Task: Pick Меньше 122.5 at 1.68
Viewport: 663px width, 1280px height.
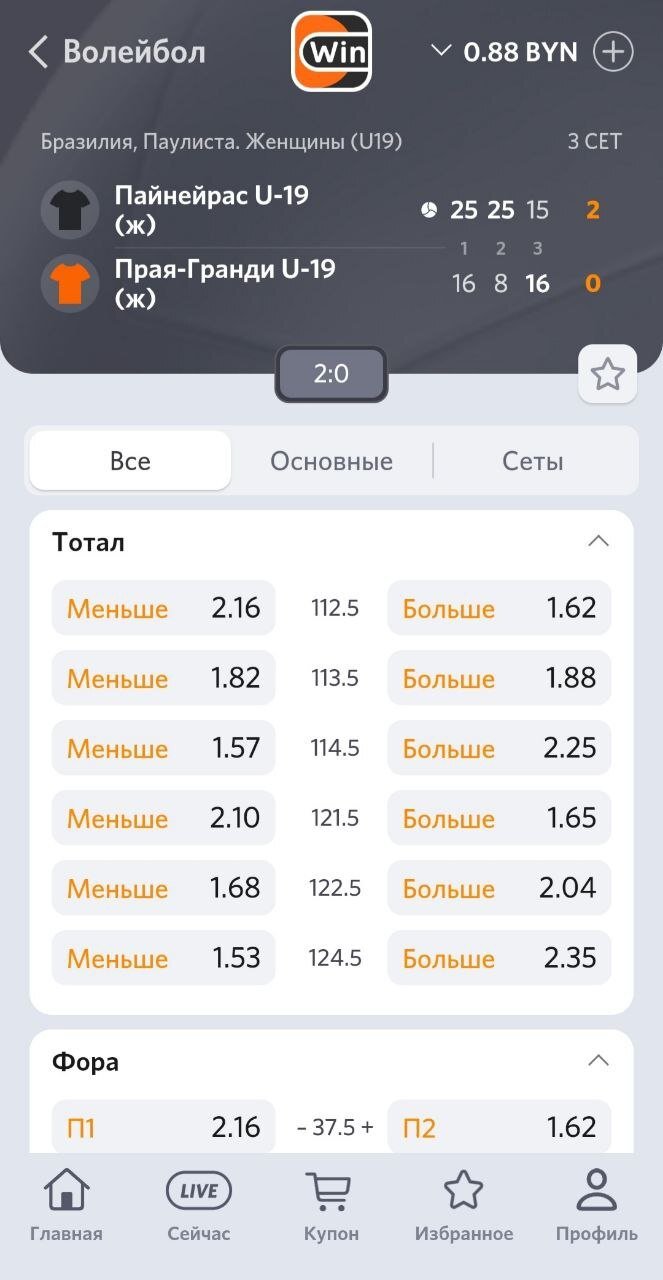Action: click(x=163, y=888)
